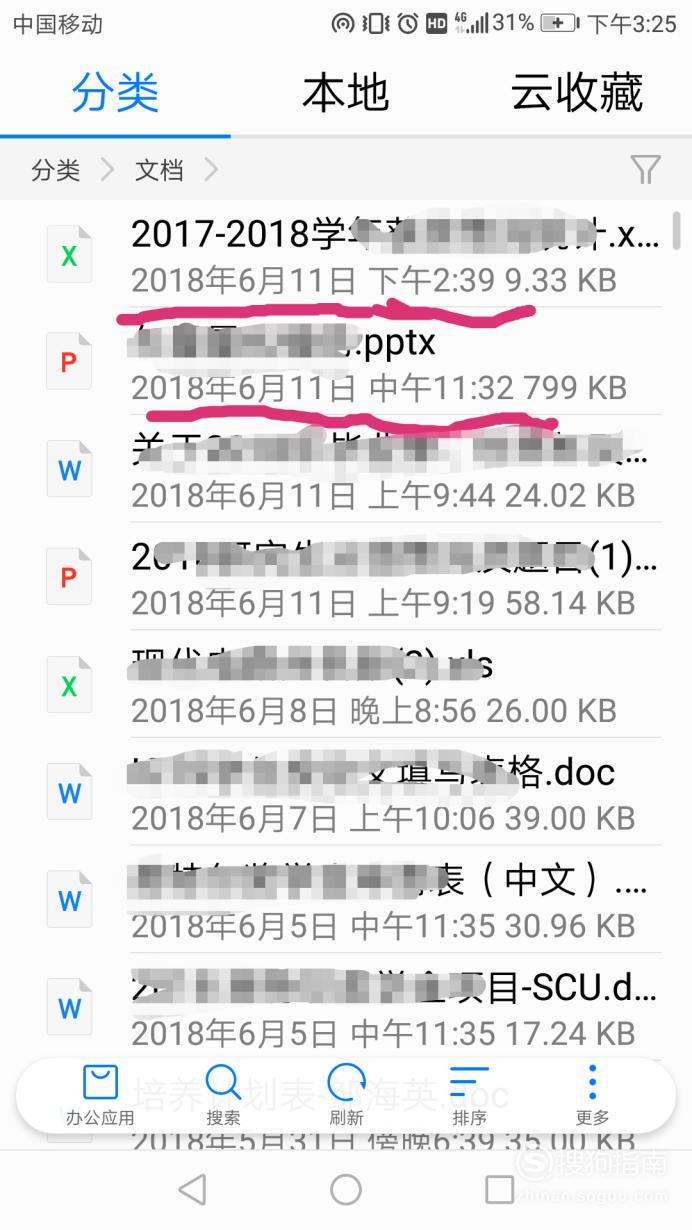Go to 分类 in the breadcrumb path
The height and width of the screenshot is (1230, 692).
pyautogui.click(x=55, y=170)
